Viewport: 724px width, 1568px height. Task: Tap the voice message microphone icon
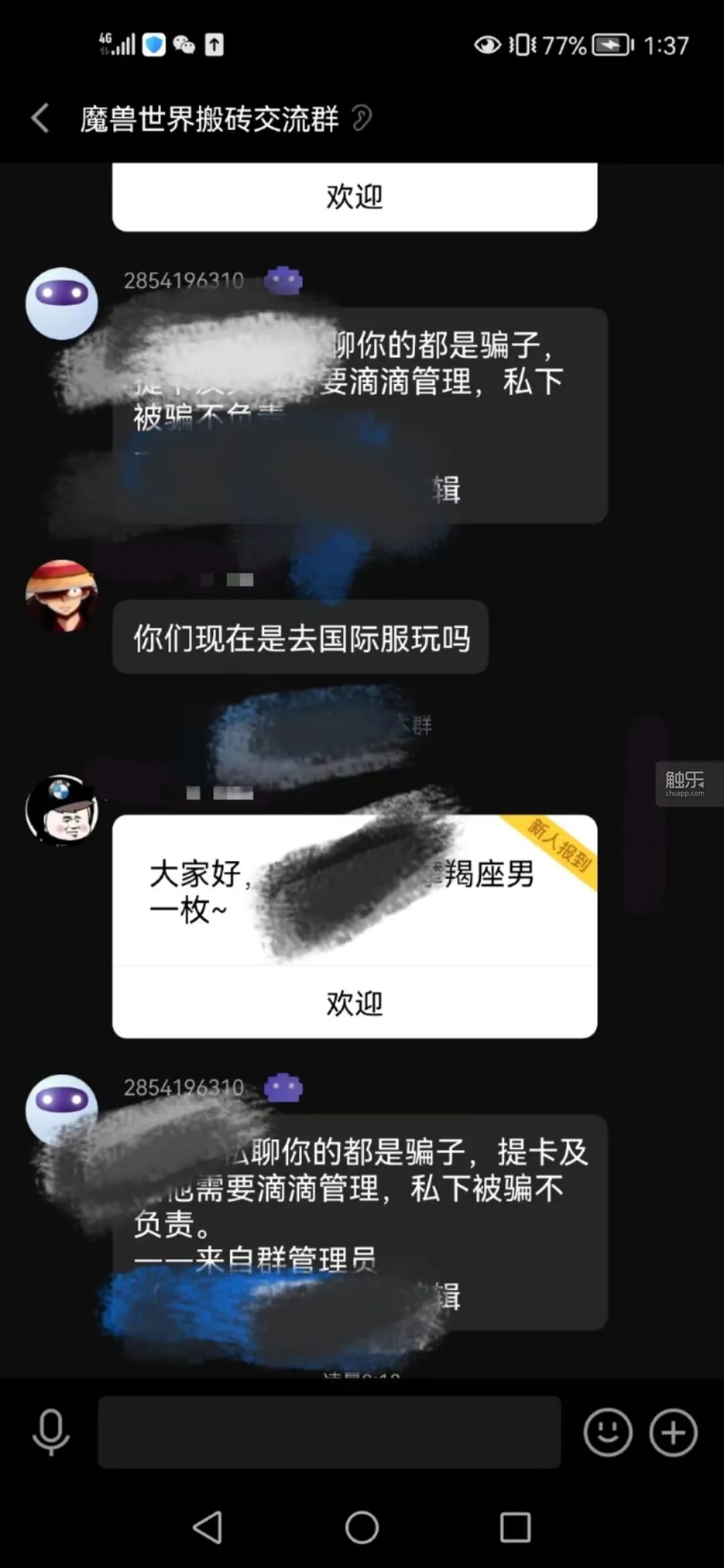point(51,1432)
